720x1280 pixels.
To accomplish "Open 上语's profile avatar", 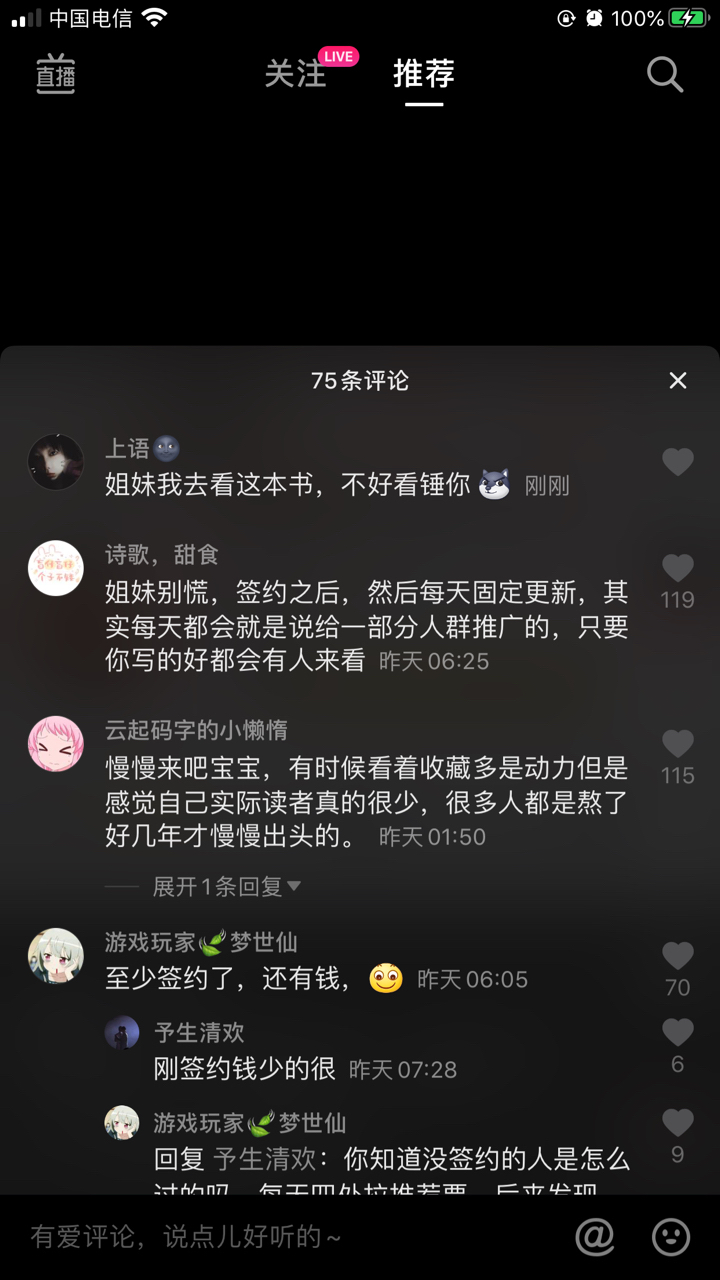I will (56, 462).
